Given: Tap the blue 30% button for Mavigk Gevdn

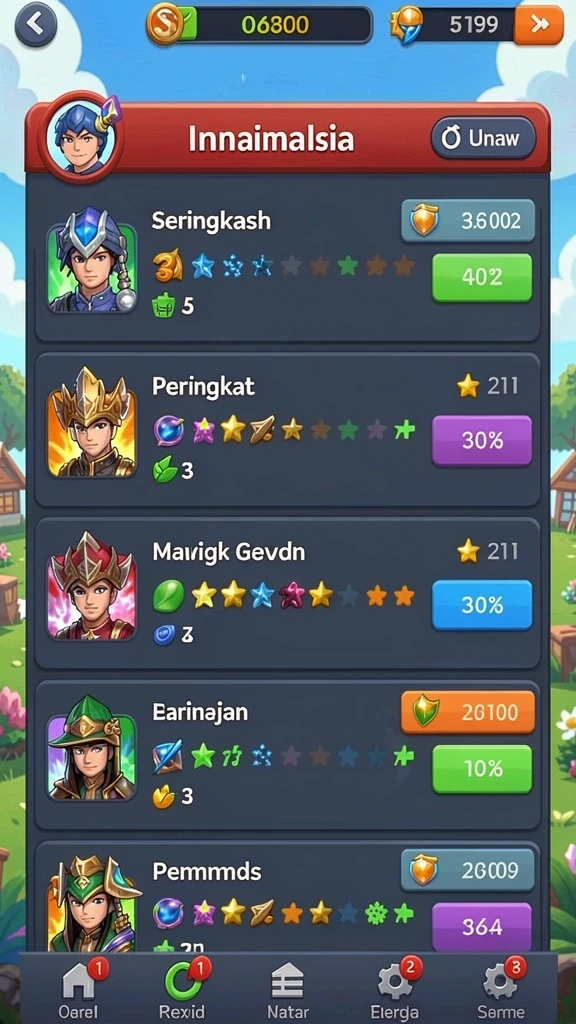Looking at the screenshot, I should coord(482,605).
